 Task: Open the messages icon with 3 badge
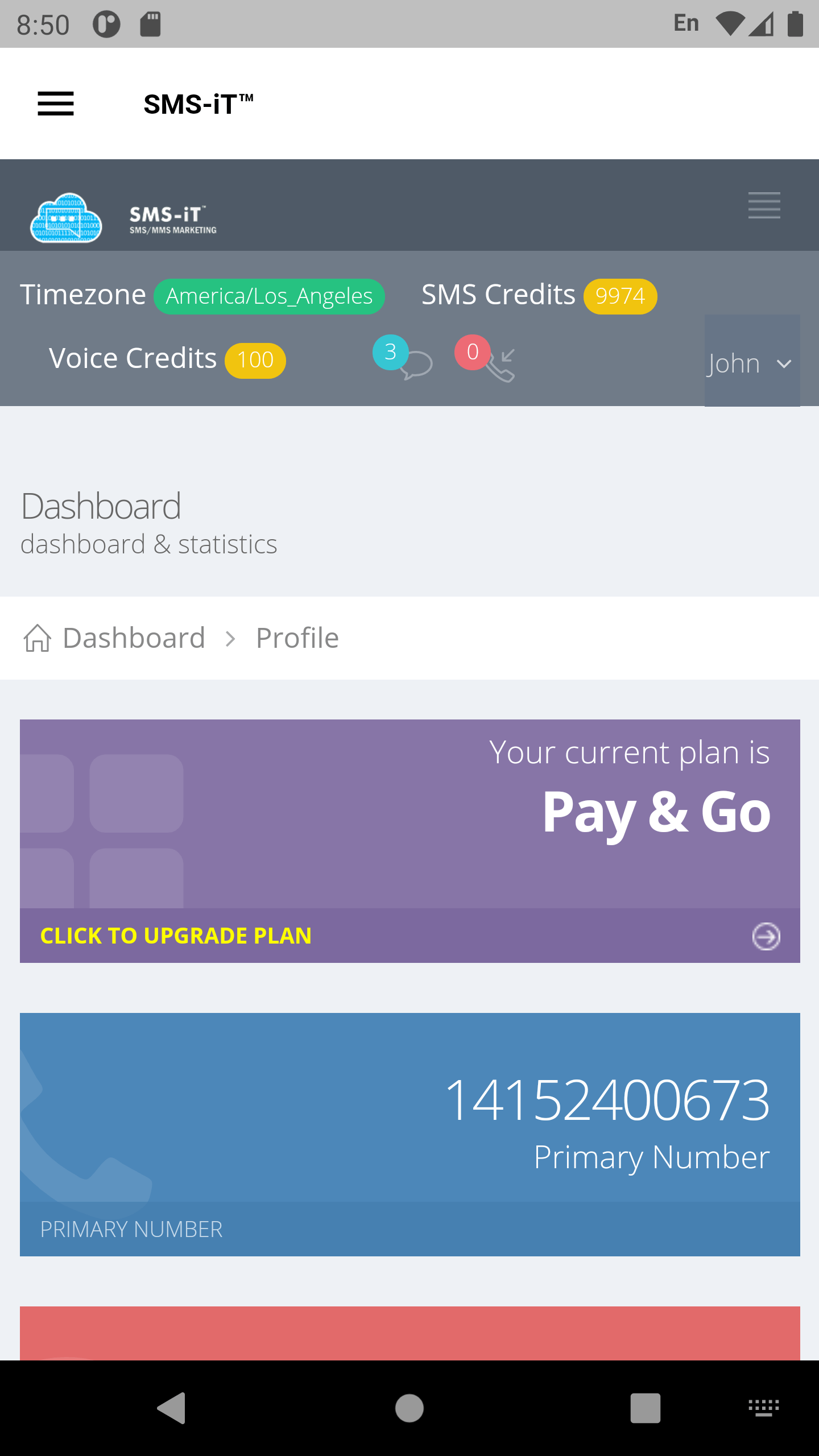click(x=403, y=358)
